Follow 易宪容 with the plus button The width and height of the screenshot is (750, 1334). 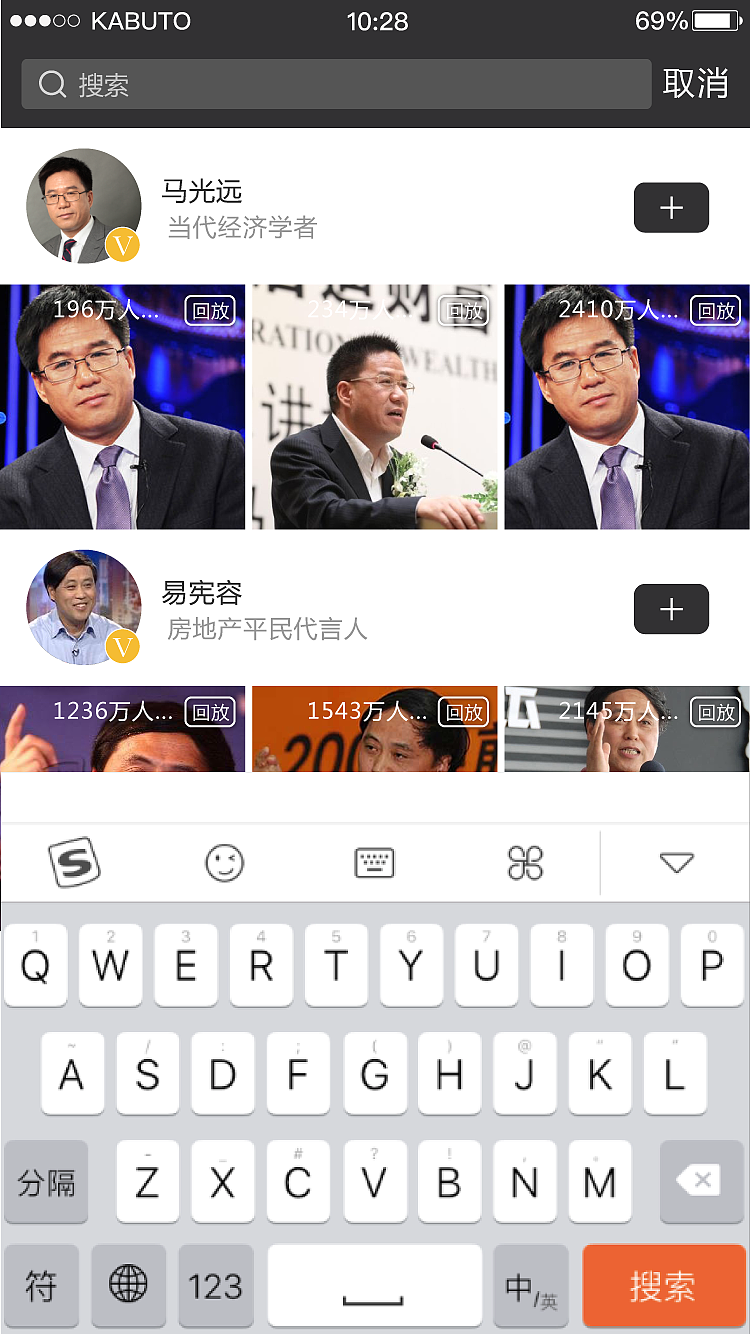[x=671, y=609]
